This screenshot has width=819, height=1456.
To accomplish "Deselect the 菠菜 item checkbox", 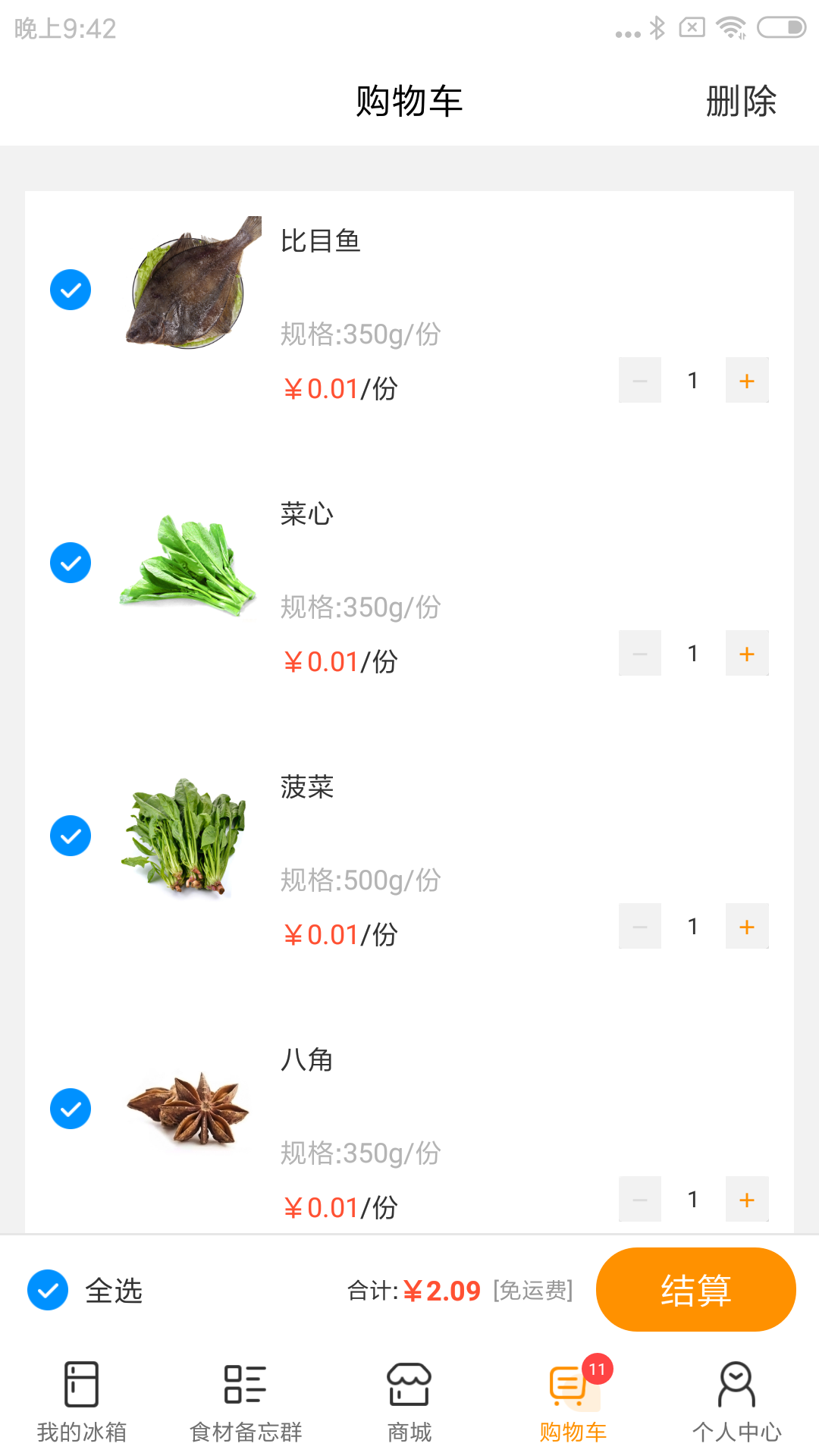I will click(x=71, y=836).
